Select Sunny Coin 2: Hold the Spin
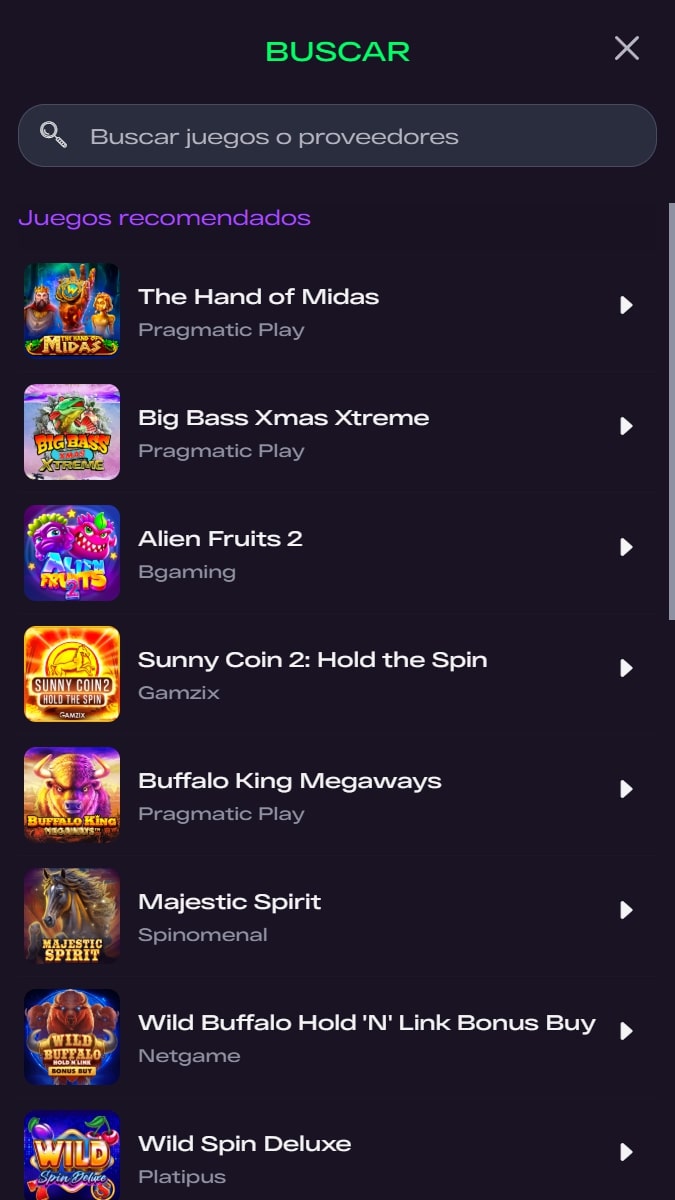Image resolution: width=675 pixels, height=1200 pixels. pyautogui.click(x=338, y=674)
